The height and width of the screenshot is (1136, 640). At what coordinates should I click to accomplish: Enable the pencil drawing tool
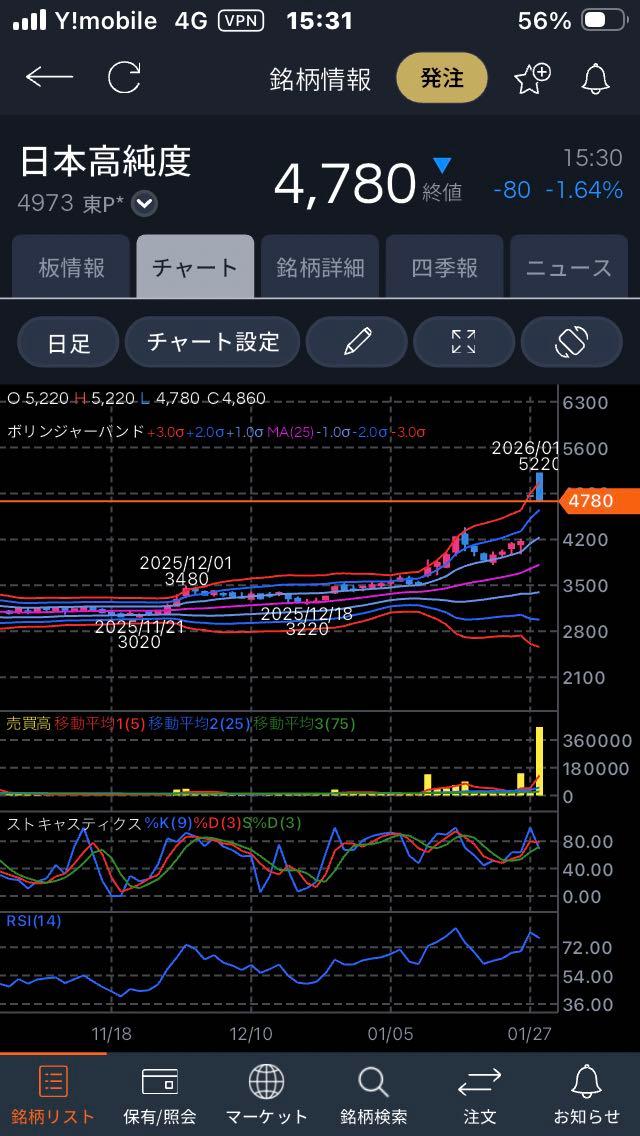pyautogui.click(x=356, y=342)
